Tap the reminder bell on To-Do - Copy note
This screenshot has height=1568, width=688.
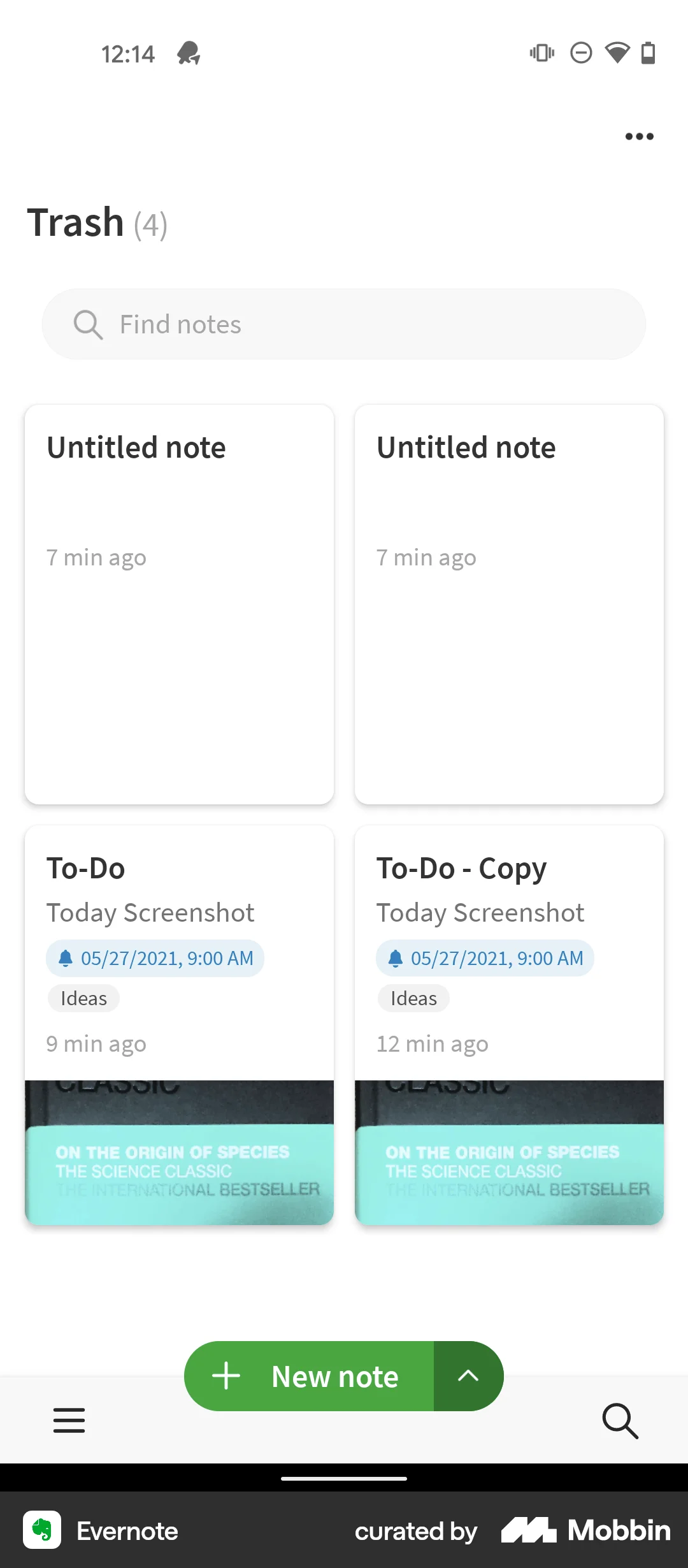(396, 957)
